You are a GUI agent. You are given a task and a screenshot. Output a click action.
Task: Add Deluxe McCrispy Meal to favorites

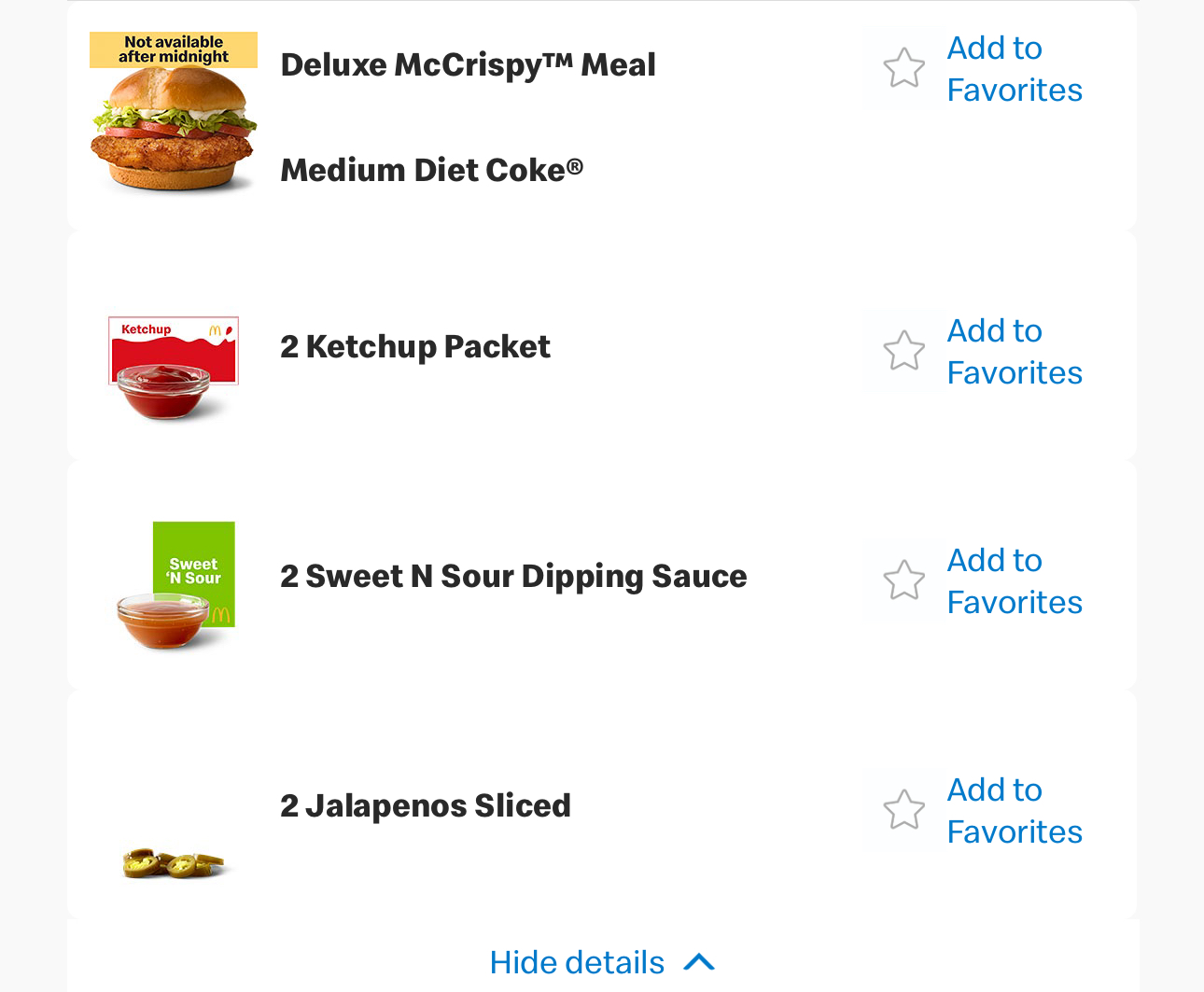point(982,69)
